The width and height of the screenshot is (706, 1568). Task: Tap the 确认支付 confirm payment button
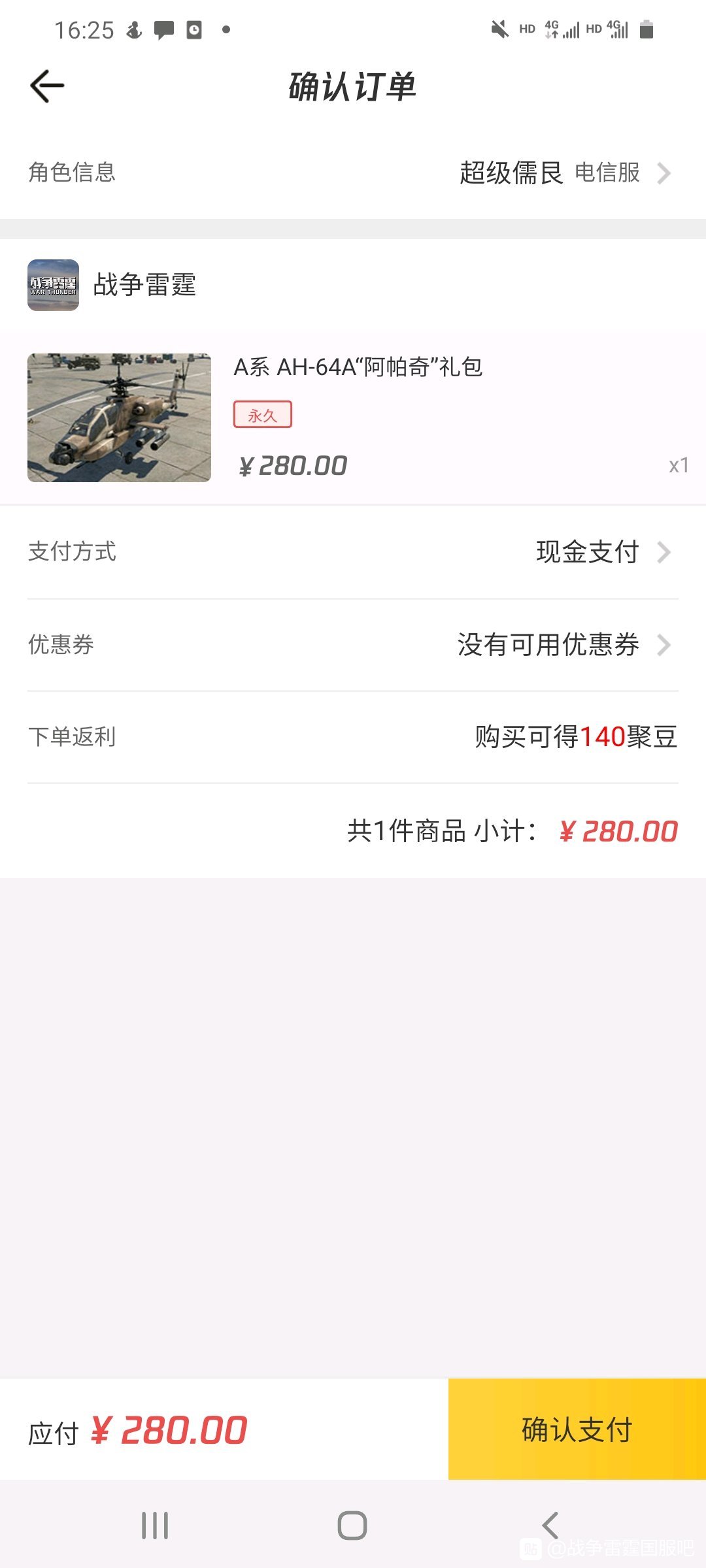pyautogui.click(x=577, y=1429)
